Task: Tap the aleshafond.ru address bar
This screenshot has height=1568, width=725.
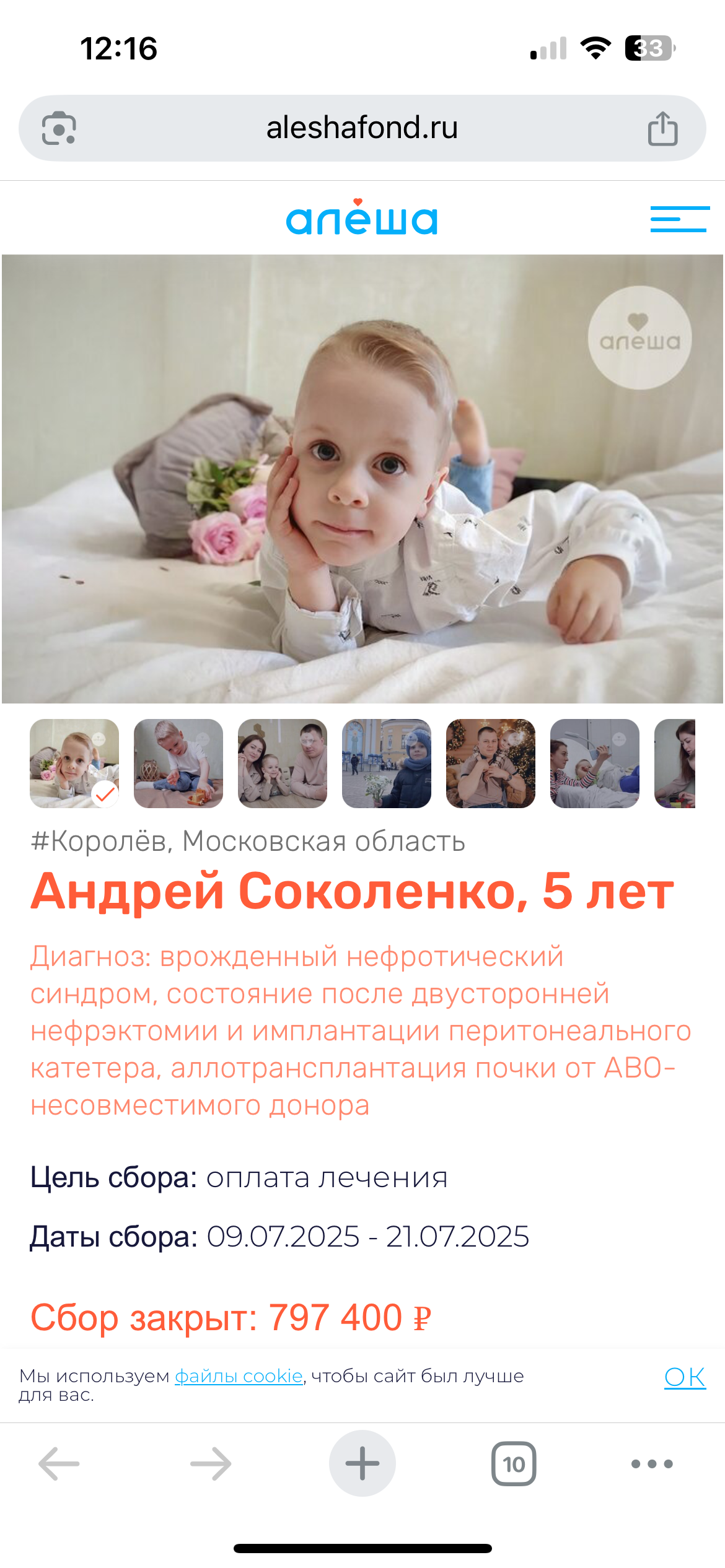Action: click(x=362, y=128)
